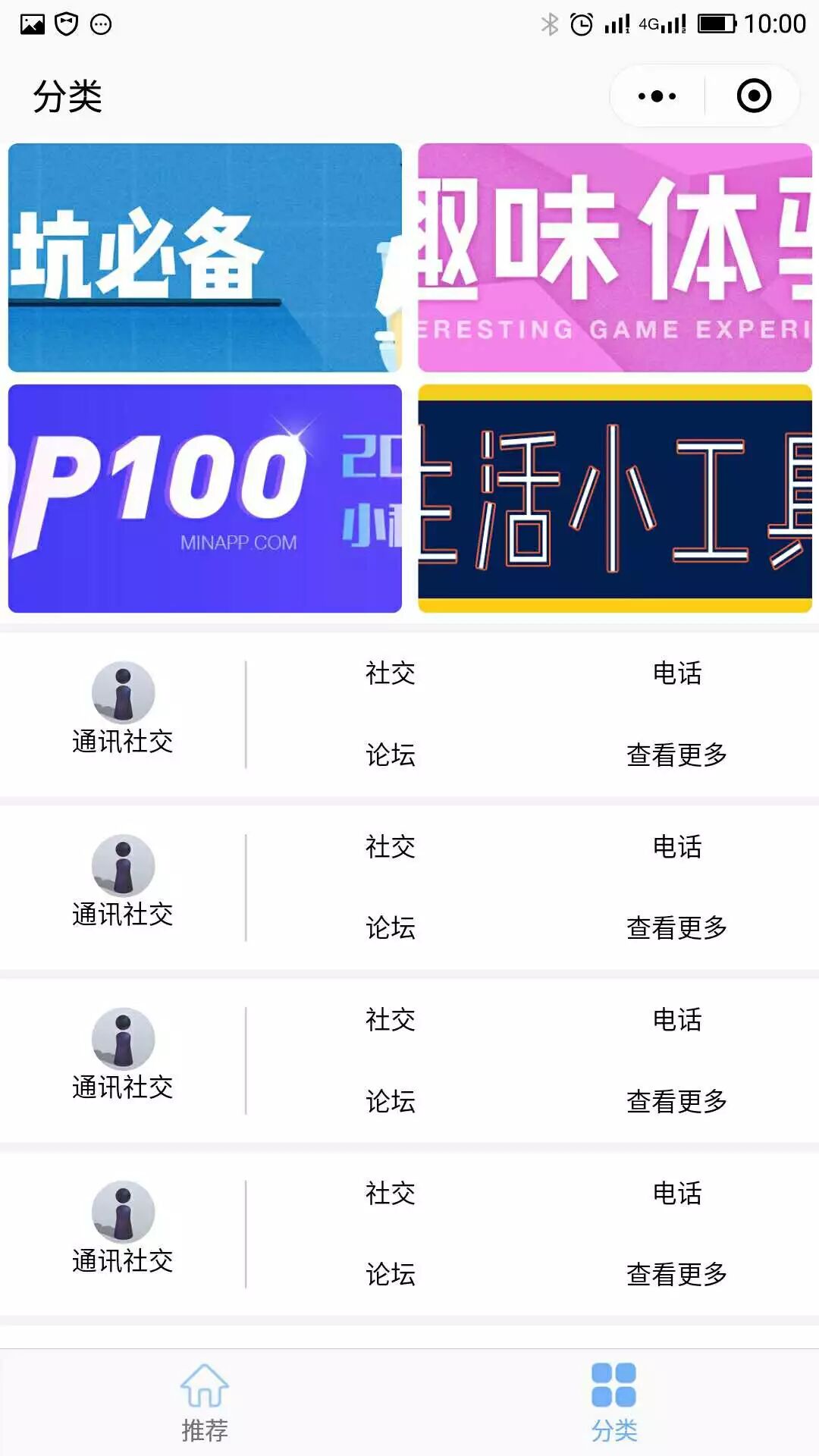Viewport: 819px width, 1456px height.
Task: Open the dark 生活小工具 banner
Action: pos(614,498)
